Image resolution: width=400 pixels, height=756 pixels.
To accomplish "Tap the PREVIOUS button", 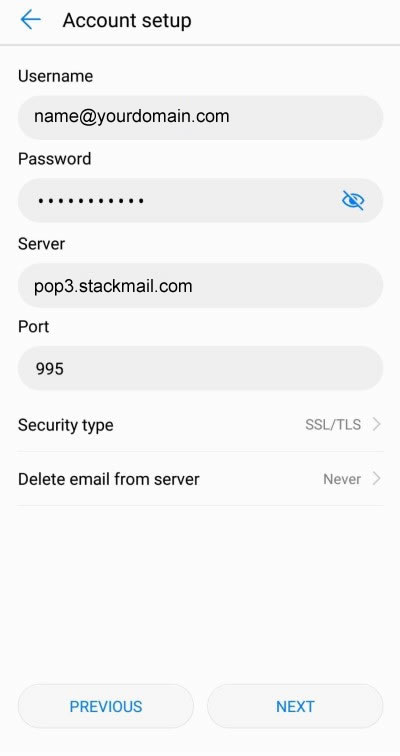I will [x=106, y=706].
